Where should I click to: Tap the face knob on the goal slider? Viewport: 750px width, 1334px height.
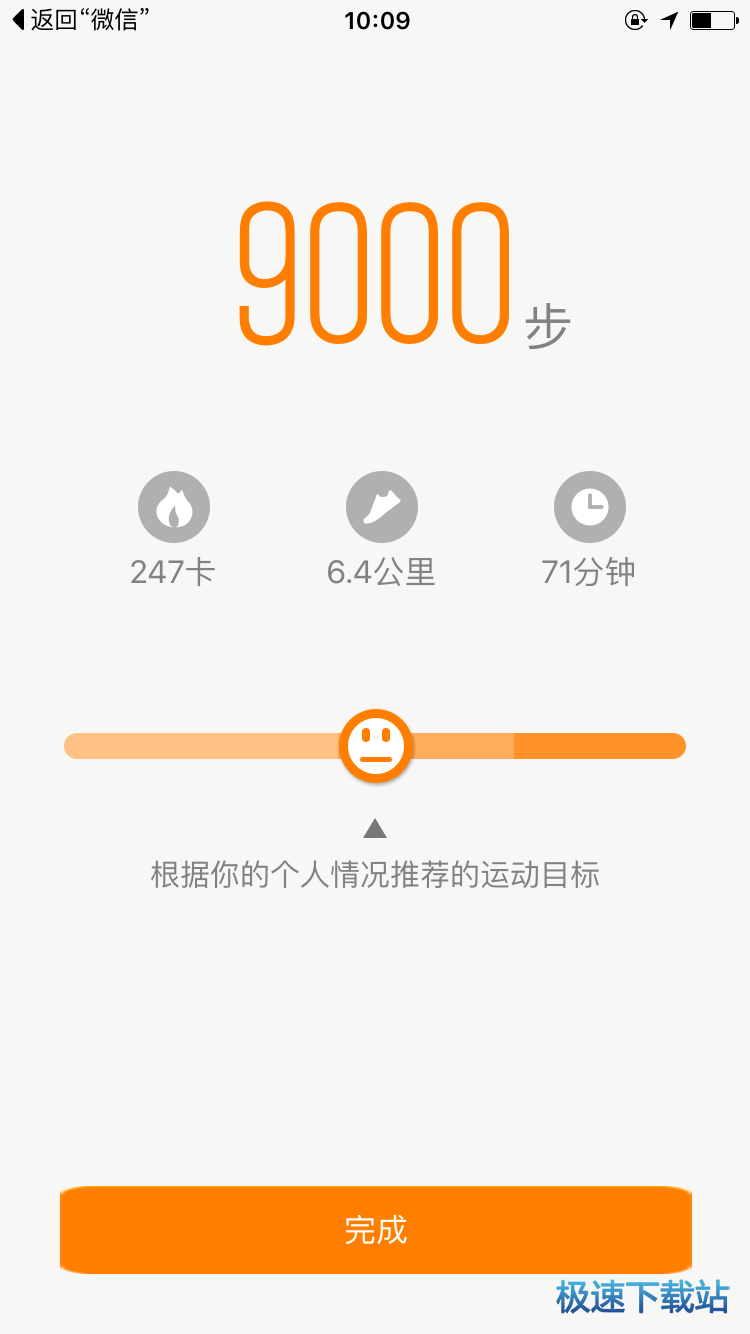(376, 746)
